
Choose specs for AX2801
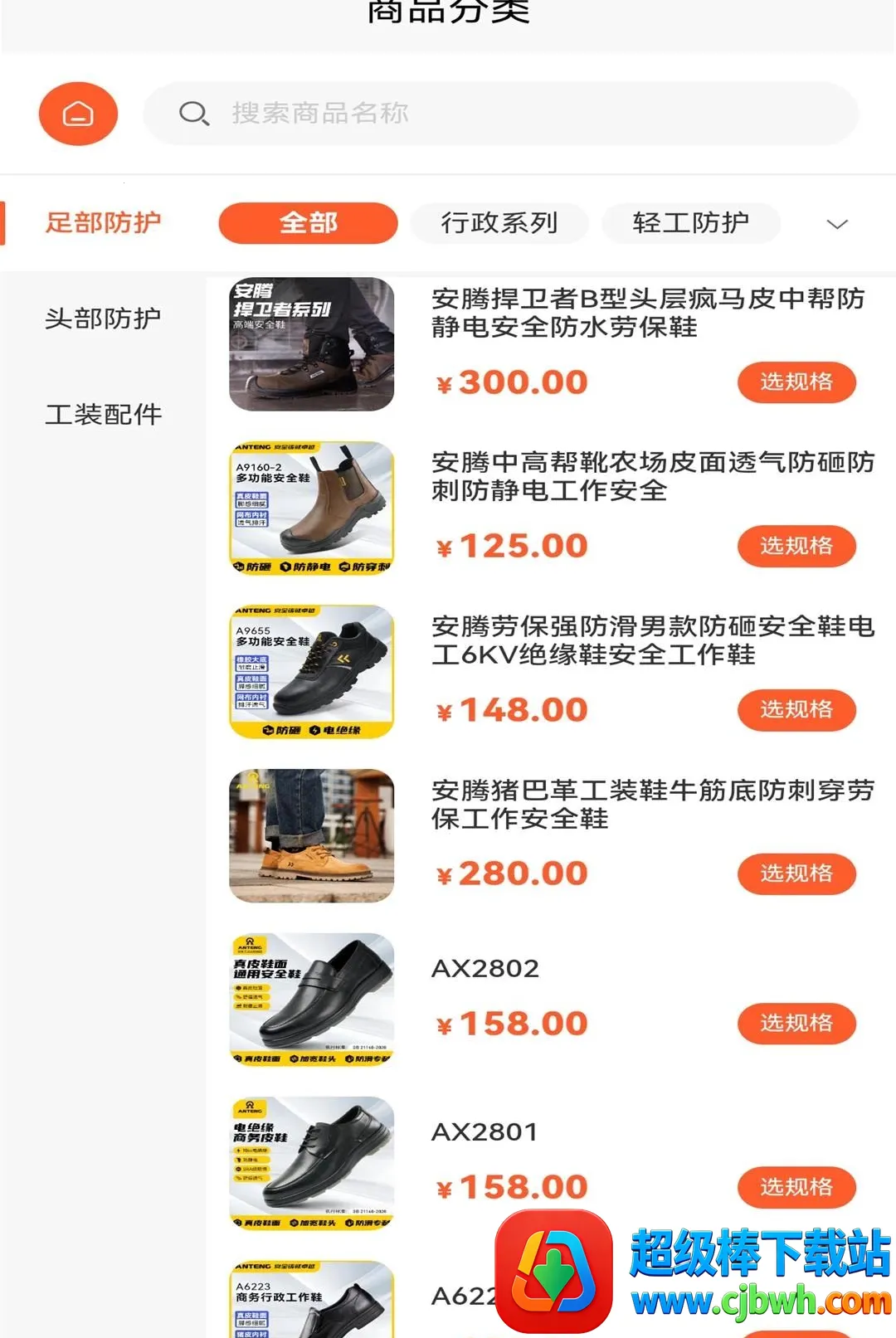point(796,1187)
